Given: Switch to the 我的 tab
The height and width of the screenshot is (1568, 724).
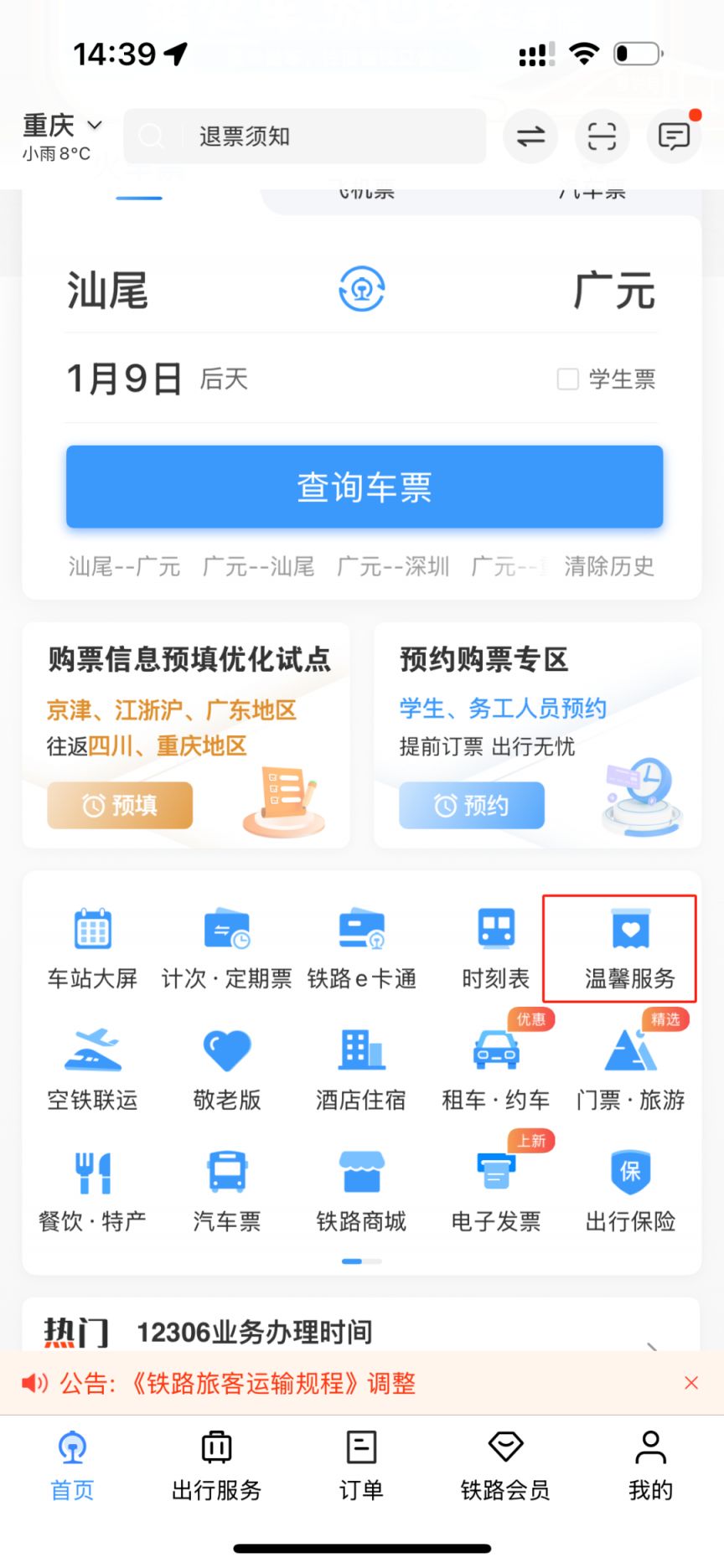Looking at the screenshot, I should point(650,1466).
